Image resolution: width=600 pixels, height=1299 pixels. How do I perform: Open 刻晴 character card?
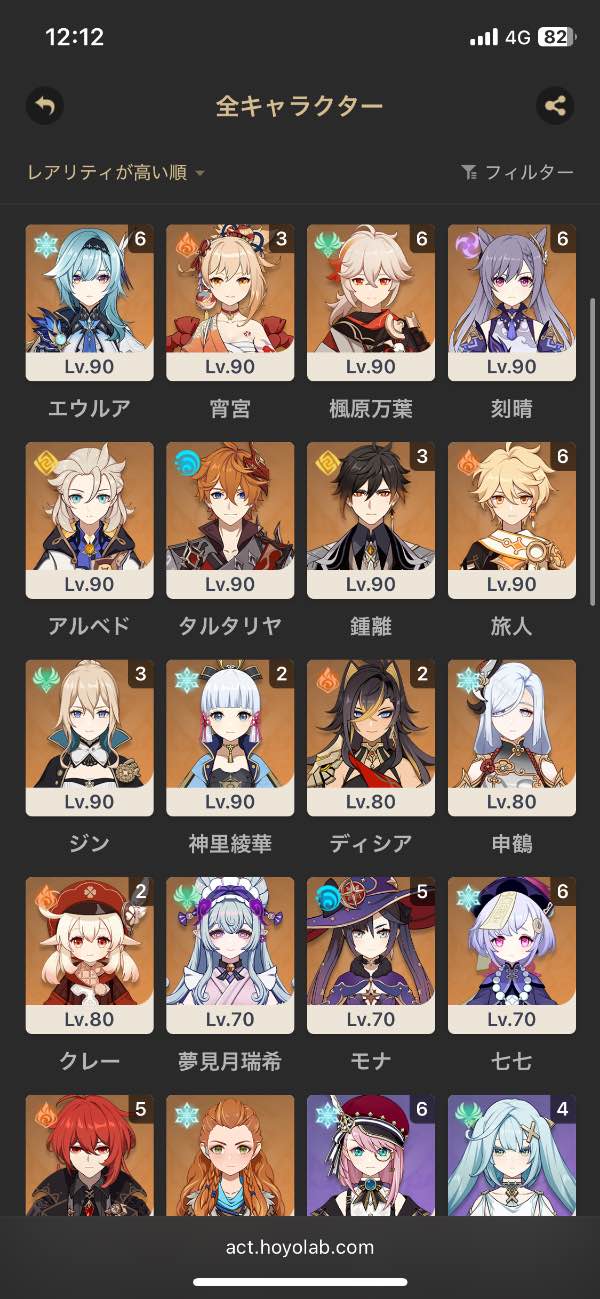[x=512, y=302]
